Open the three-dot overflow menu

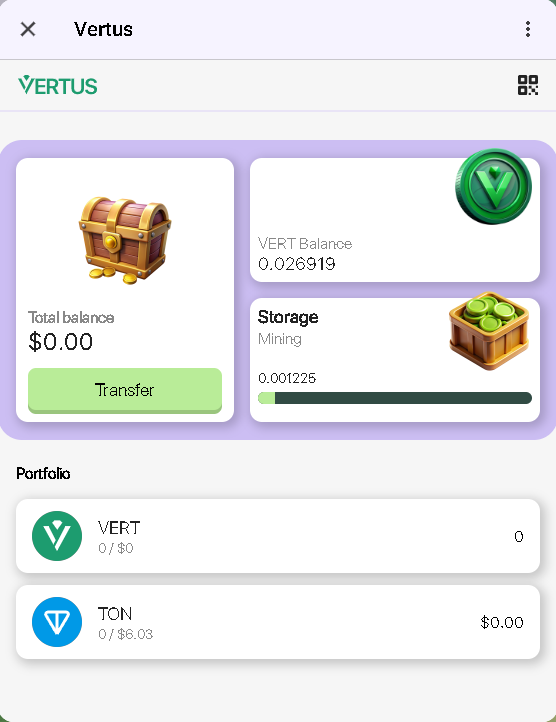[x=528, y=29]
